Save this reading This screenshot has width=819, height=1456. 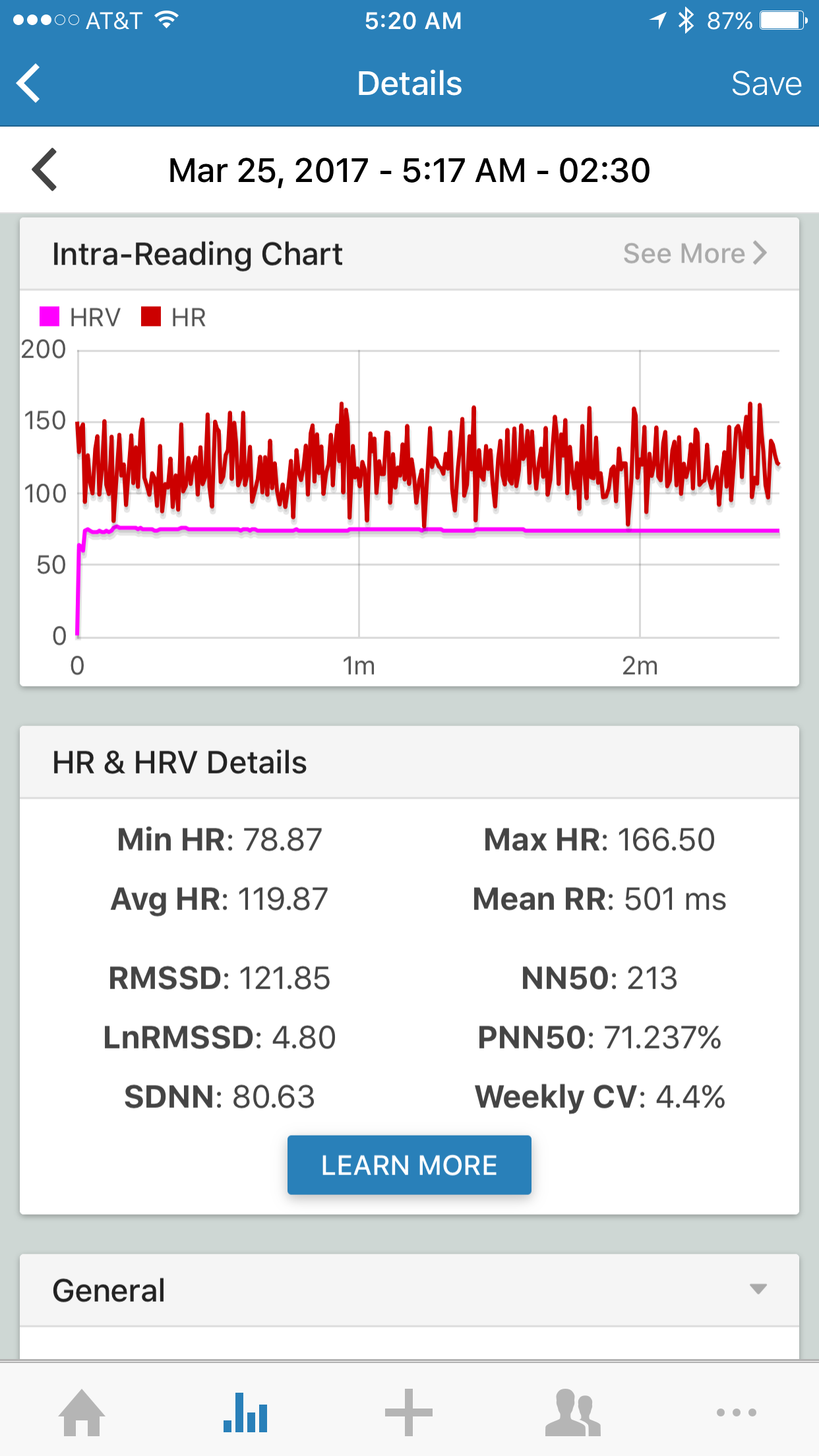766,84
